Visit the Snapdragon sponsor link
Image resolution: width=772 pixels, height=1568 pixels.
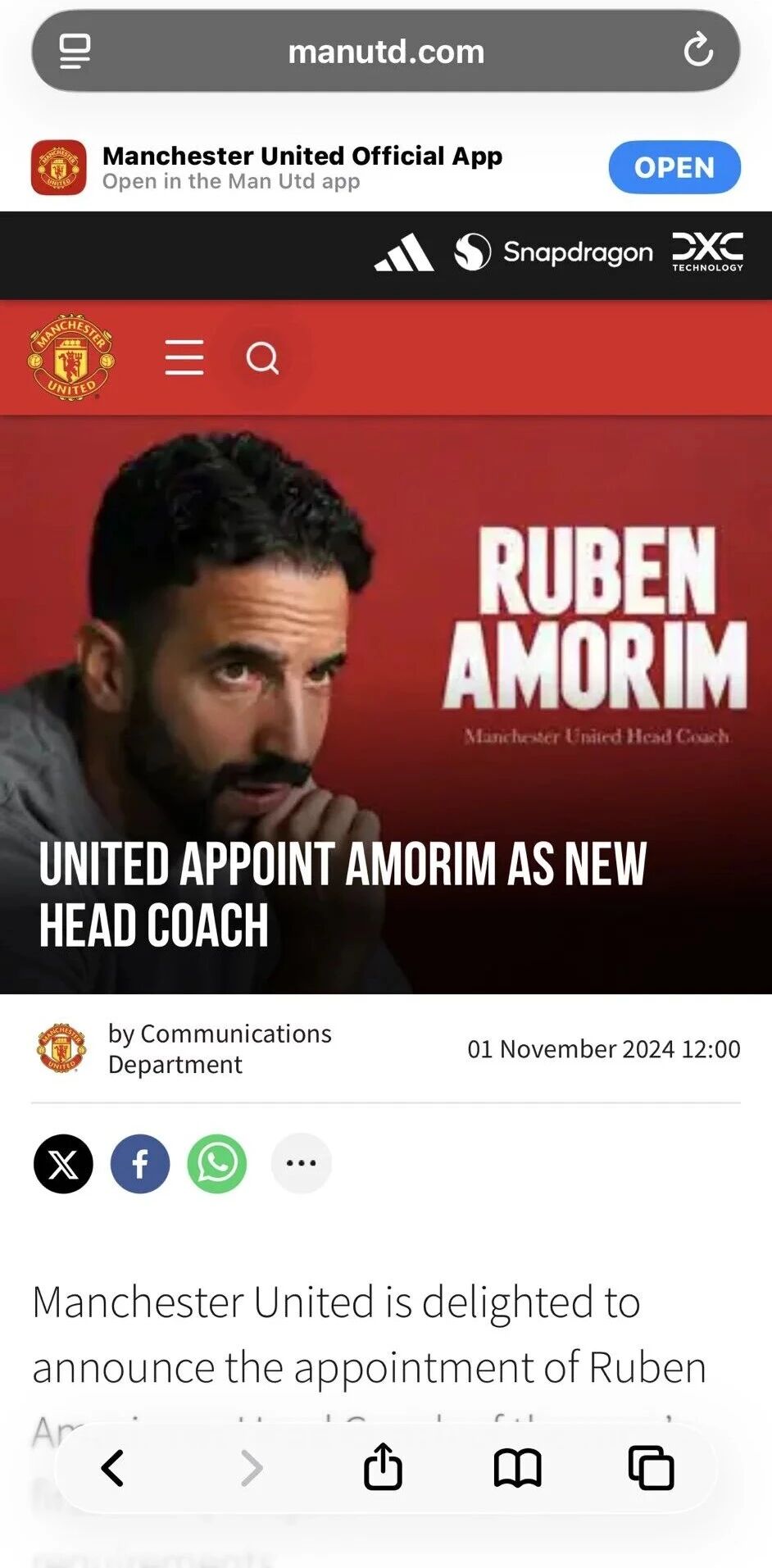(x=554, y=252)
